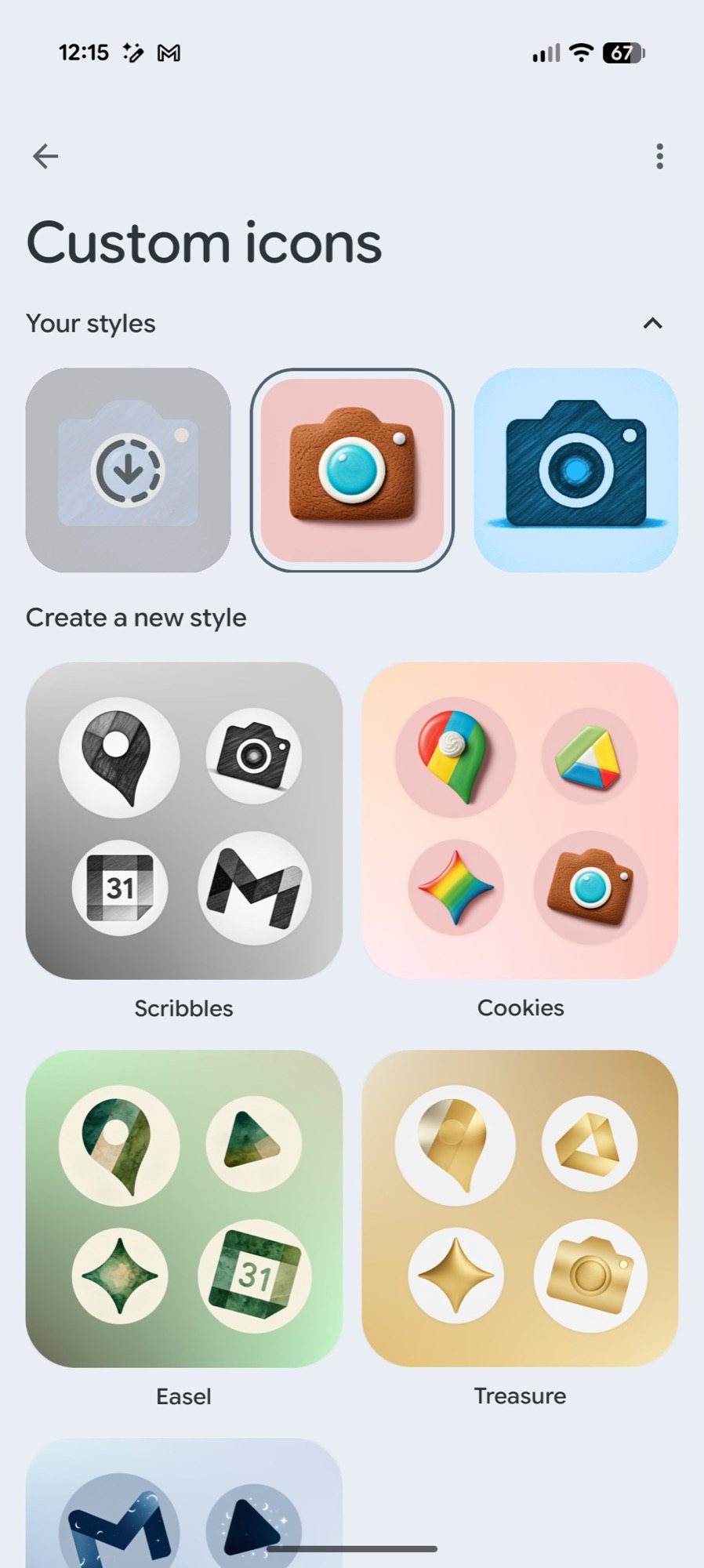The width and height of the screenshot is (704, 1568).
Task: Tap the Wi-Fi status icon
Action: click(581, 53)
